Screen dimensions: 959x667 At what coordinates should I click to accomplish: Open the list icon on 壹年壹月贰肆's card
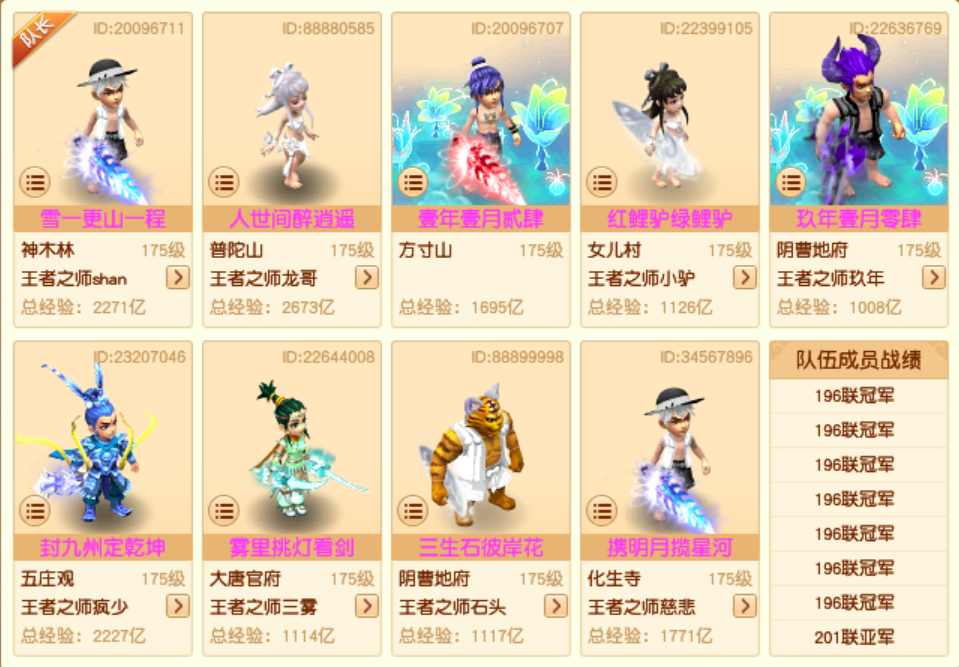point(412,182)
